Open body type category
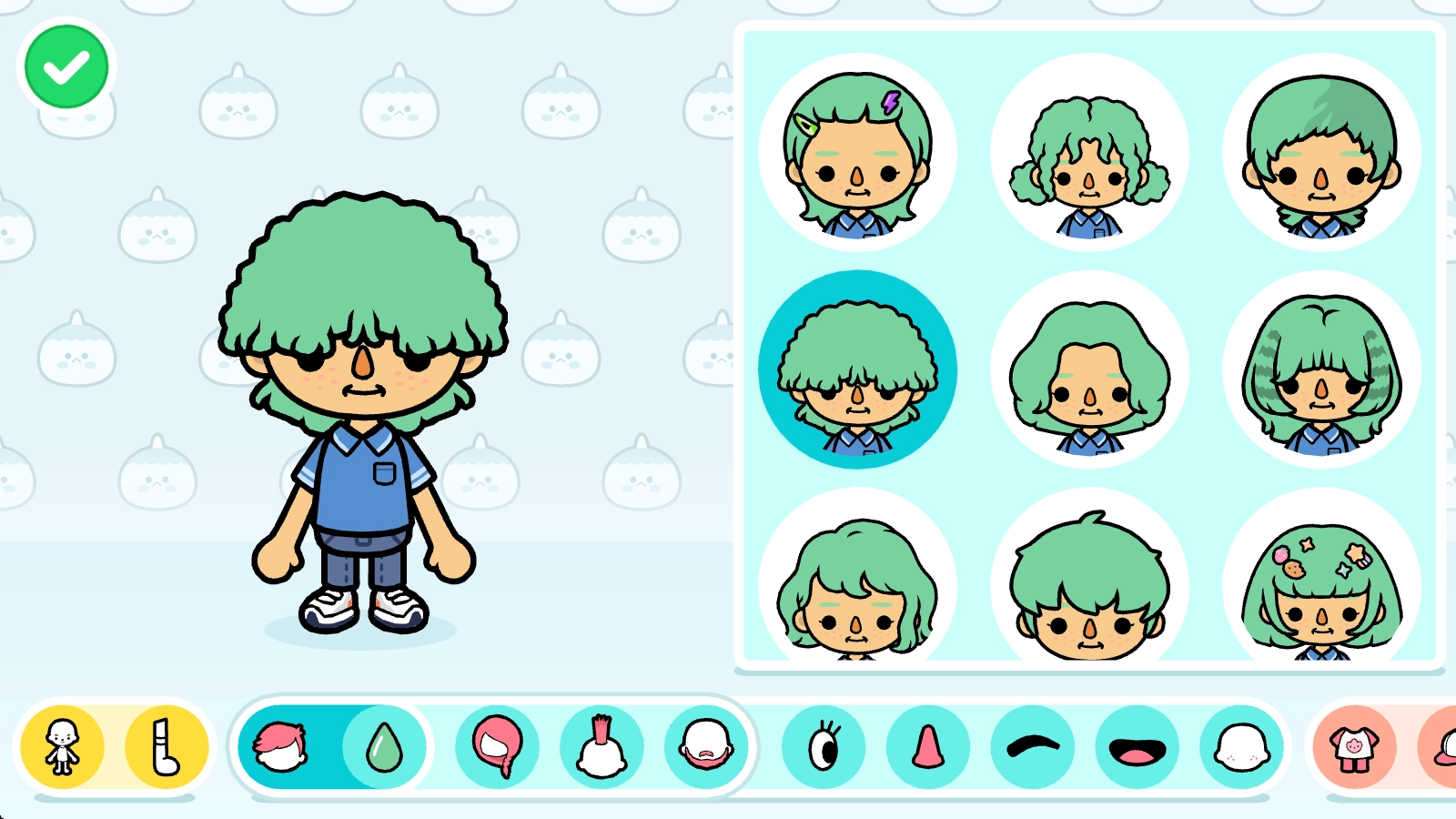This screenshot has width=1456, height=819. pos(63,747)
